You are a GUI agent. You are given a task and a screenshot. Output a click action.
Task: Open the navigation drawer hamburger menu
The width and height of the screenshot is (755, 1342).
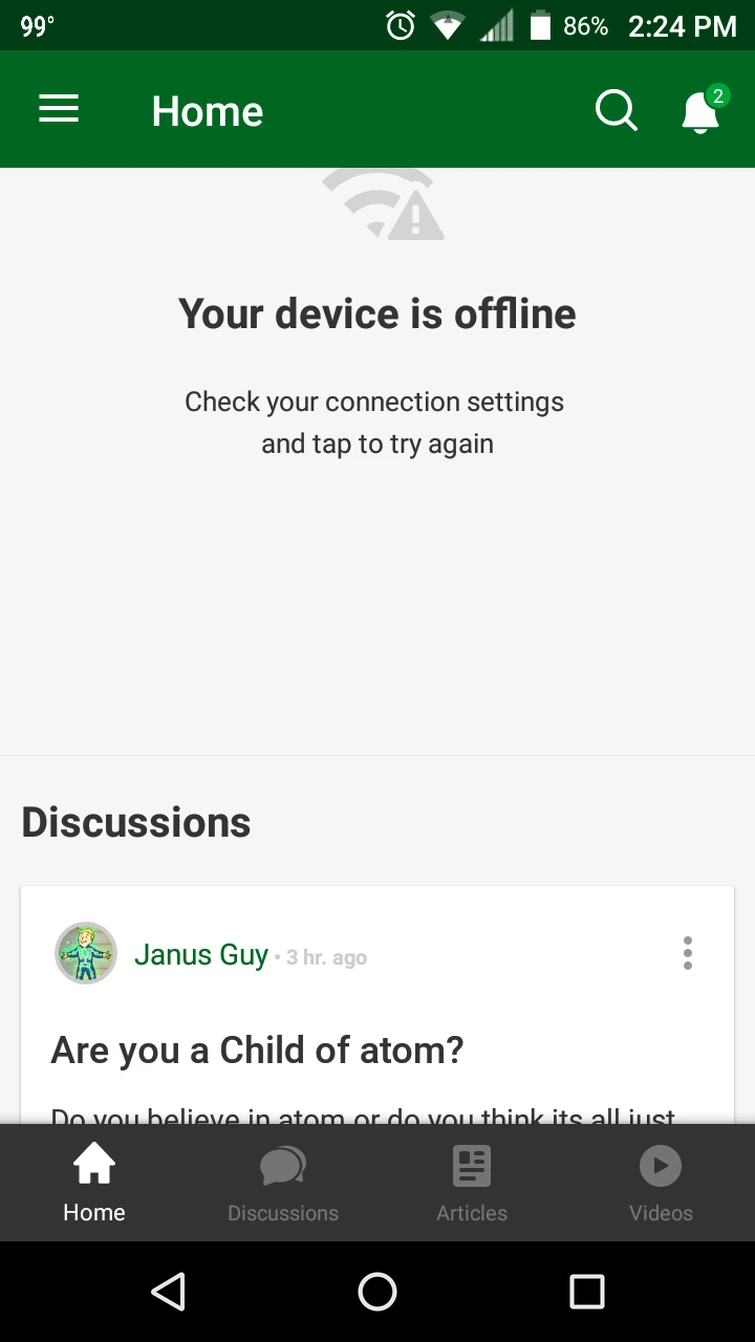[58, 110]
